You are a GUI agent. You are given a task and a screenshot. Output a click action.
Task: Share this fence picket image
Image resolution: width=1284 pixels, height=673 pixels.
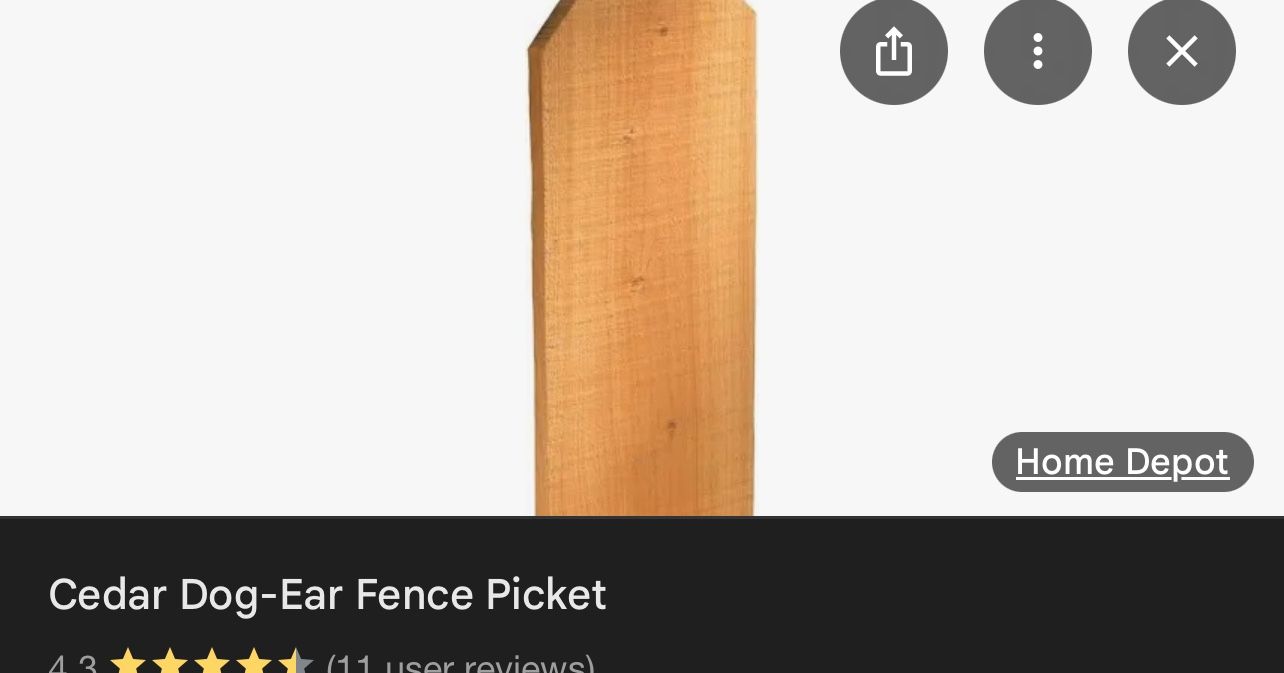(x=893, y=51)
